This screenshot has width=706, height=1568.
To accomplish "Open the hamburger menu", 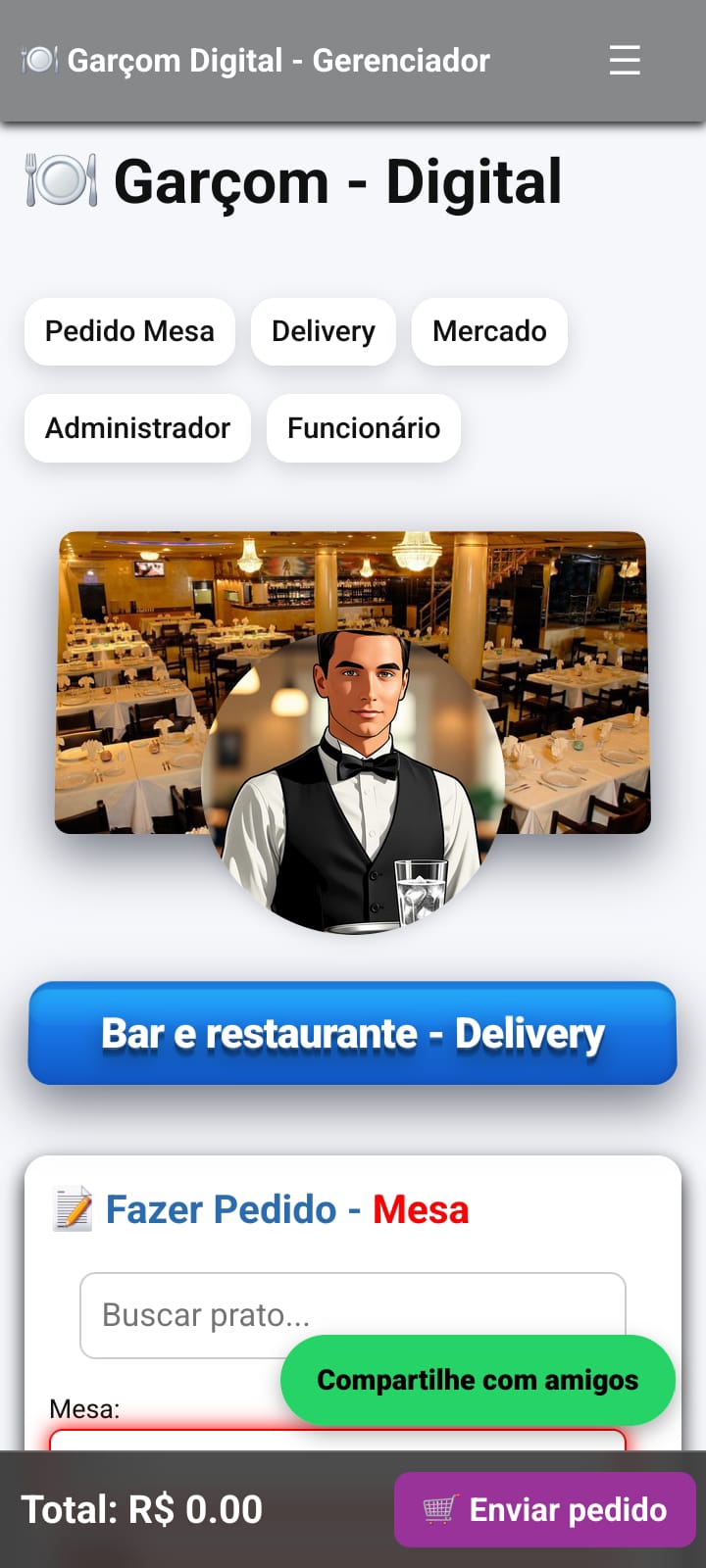I will pyautogui.click(x=625, y=61).
